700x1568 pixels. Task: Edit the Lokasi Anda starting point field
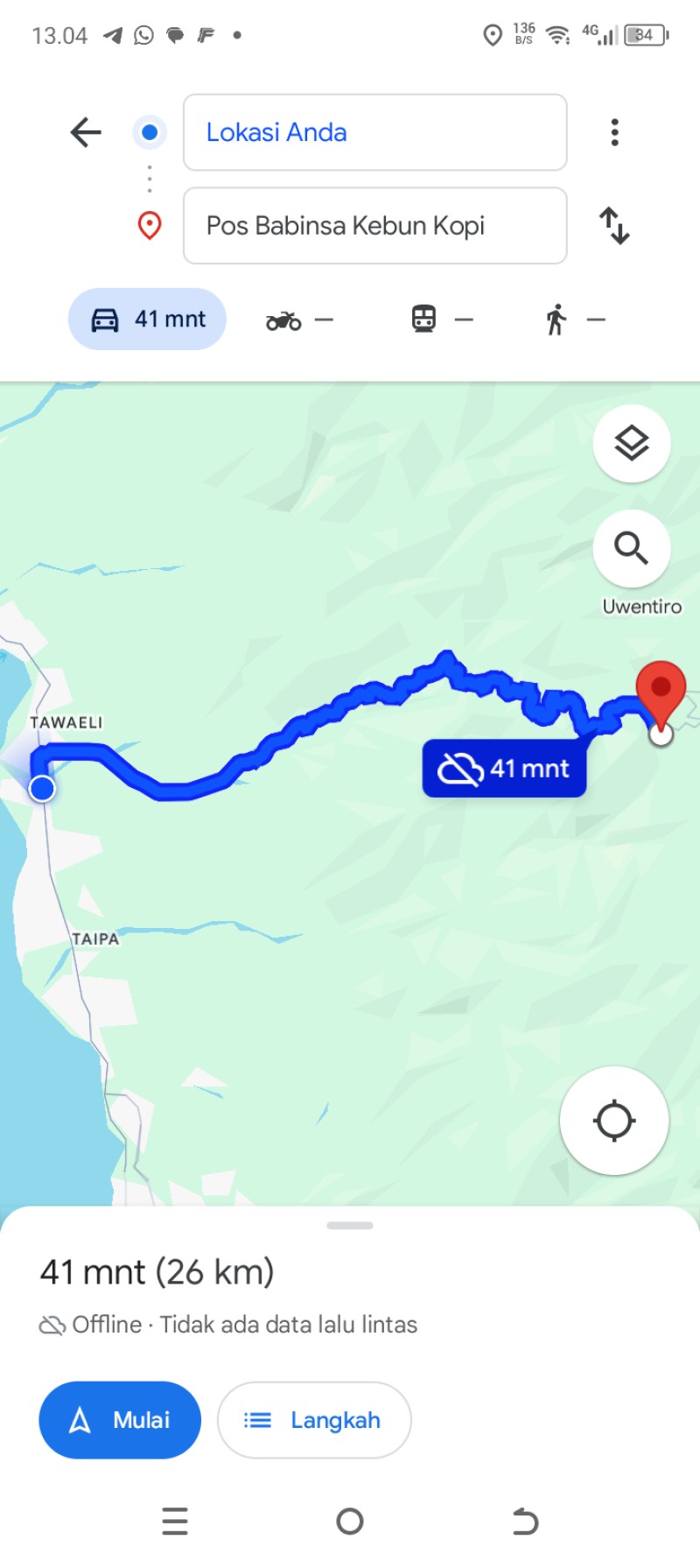click(374, 132)
